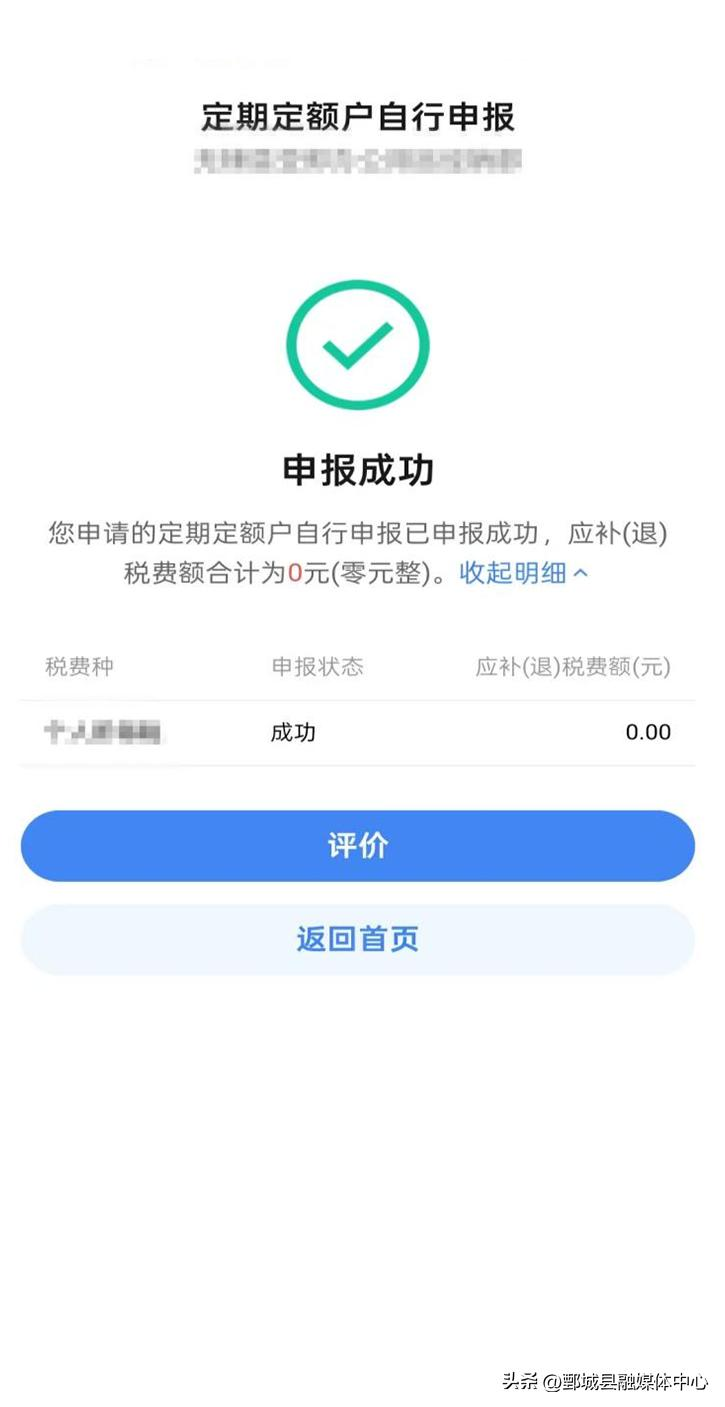Tap the 税费种 column header
Viewport: 725px width, 1407px height.
[79, 667]
